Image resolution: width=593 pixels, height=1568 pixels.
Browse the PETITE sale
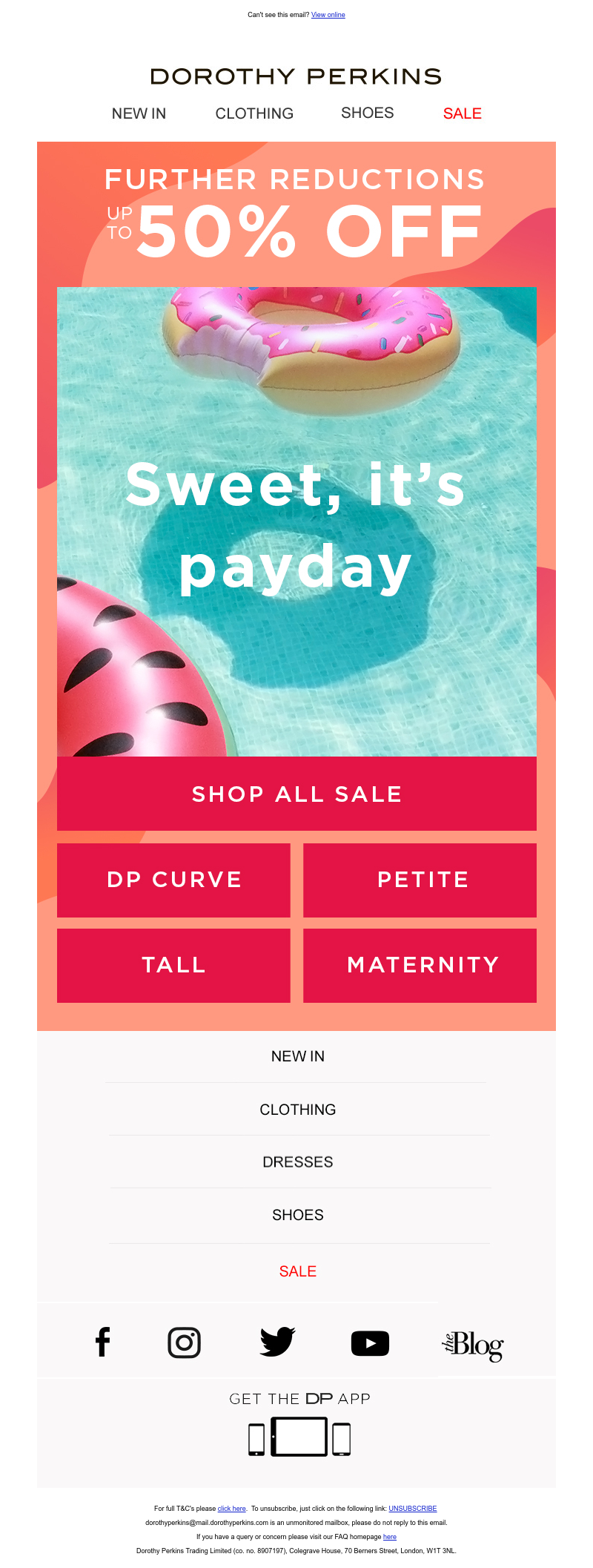[420, 880]
